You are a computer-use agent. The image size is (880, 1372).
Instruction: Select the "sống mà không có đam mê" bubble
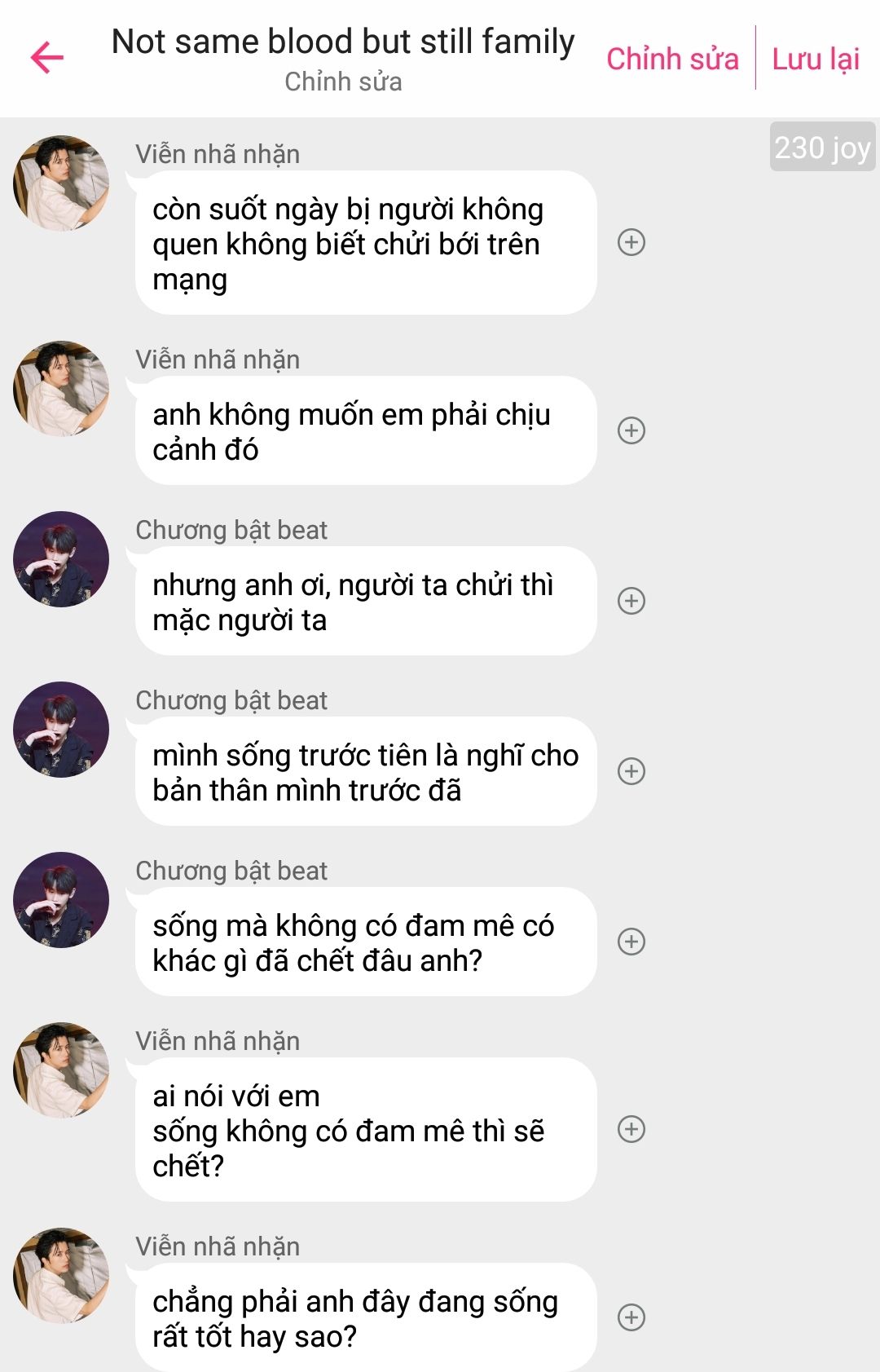365,942
